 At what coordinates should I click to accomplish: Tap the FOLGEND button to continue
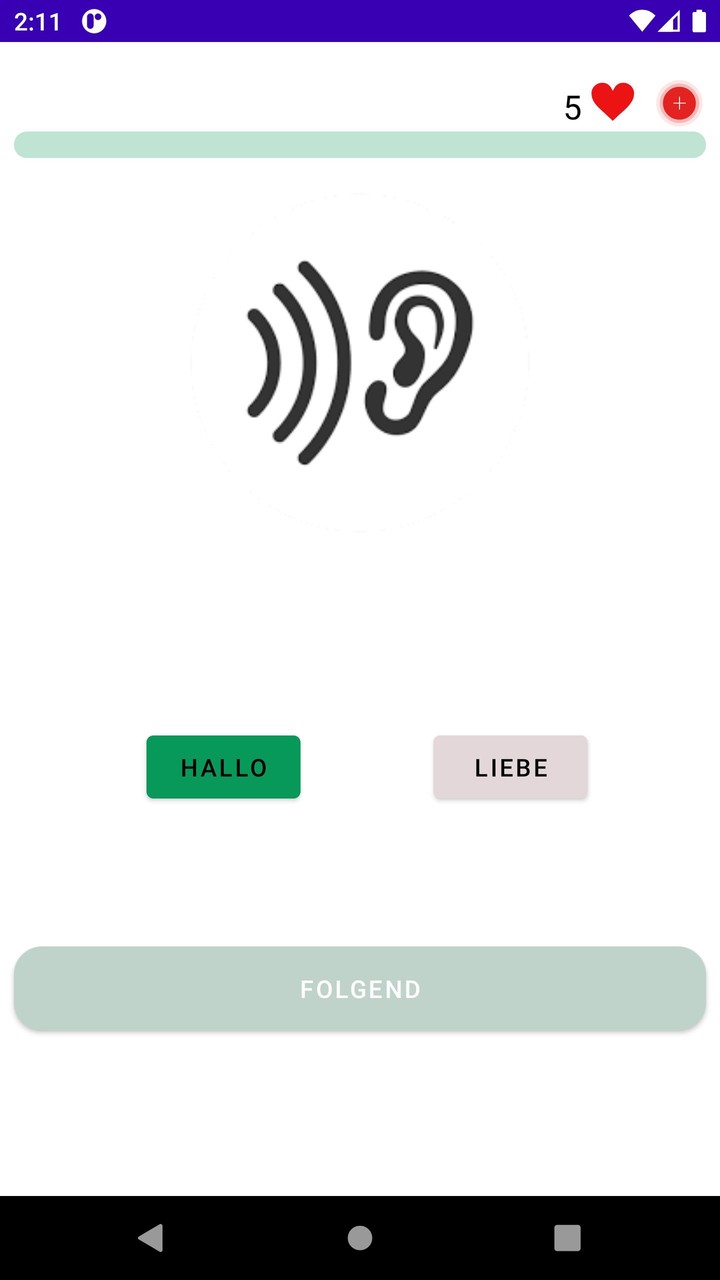[x=360, y=988]
